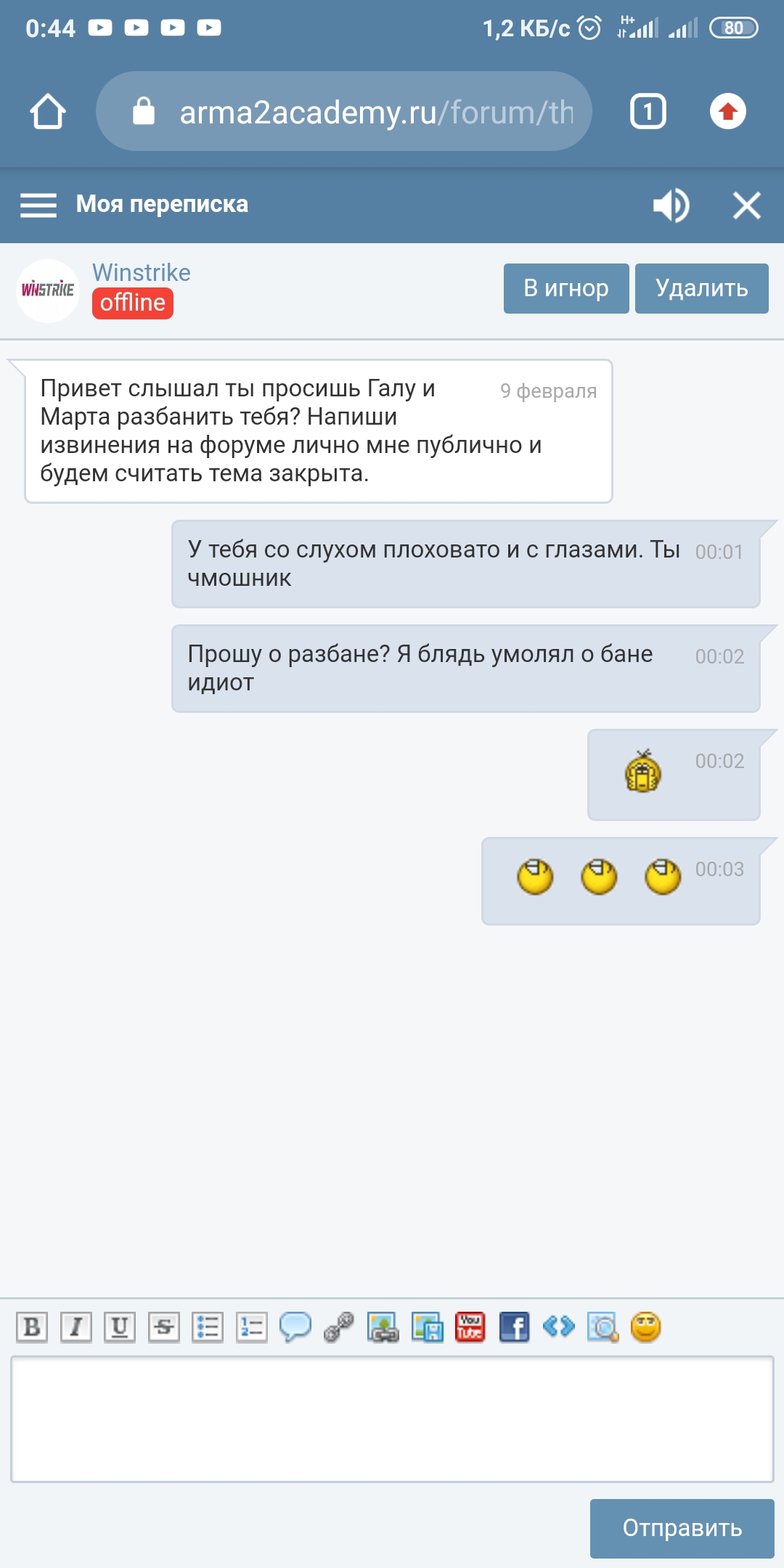Screen dimensions: 784x1568
Task: Close the Моя переписка window
Action: tap(746, 205)
